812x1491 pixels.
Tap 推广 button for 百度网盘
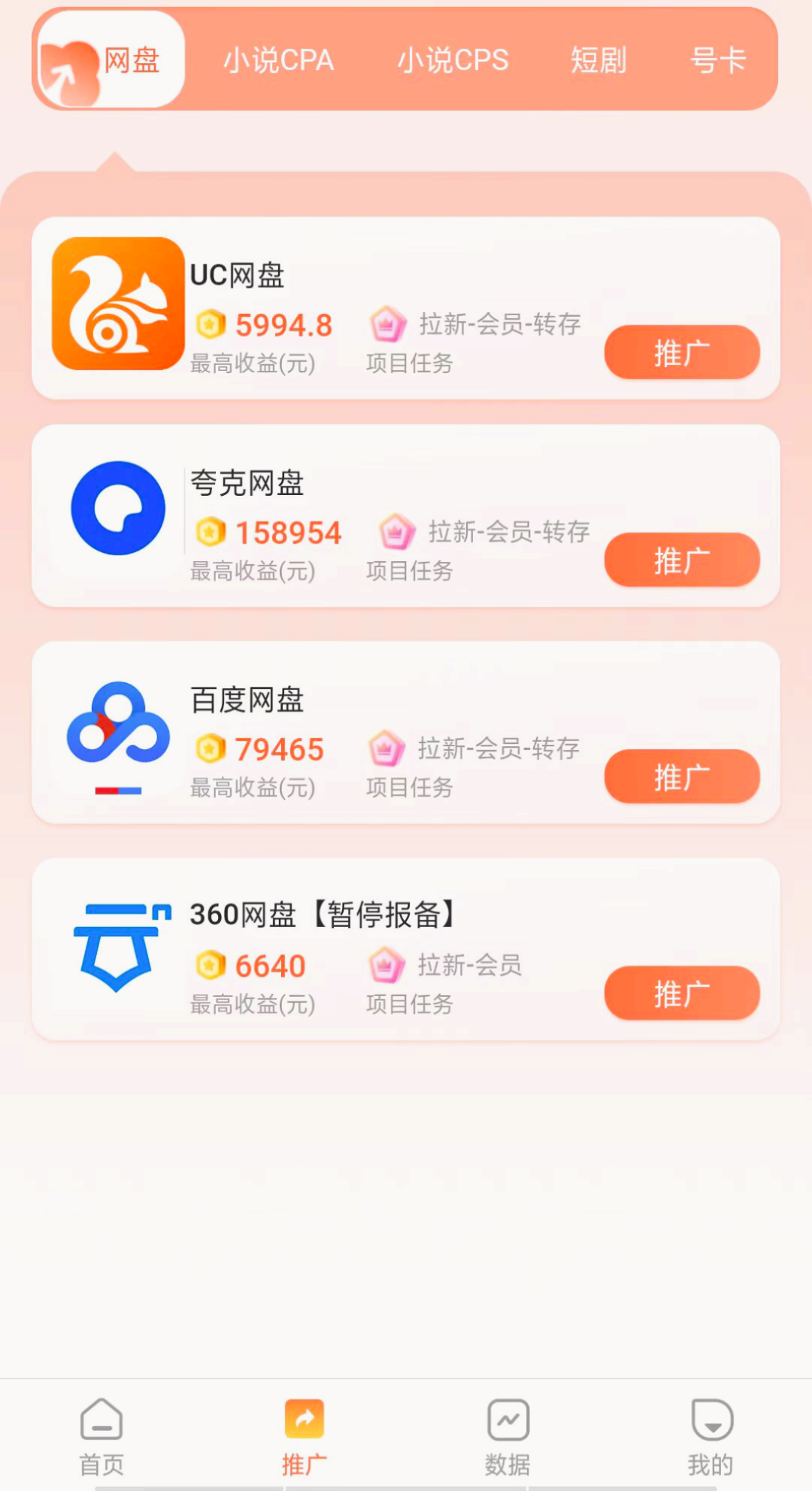[682, 777]
